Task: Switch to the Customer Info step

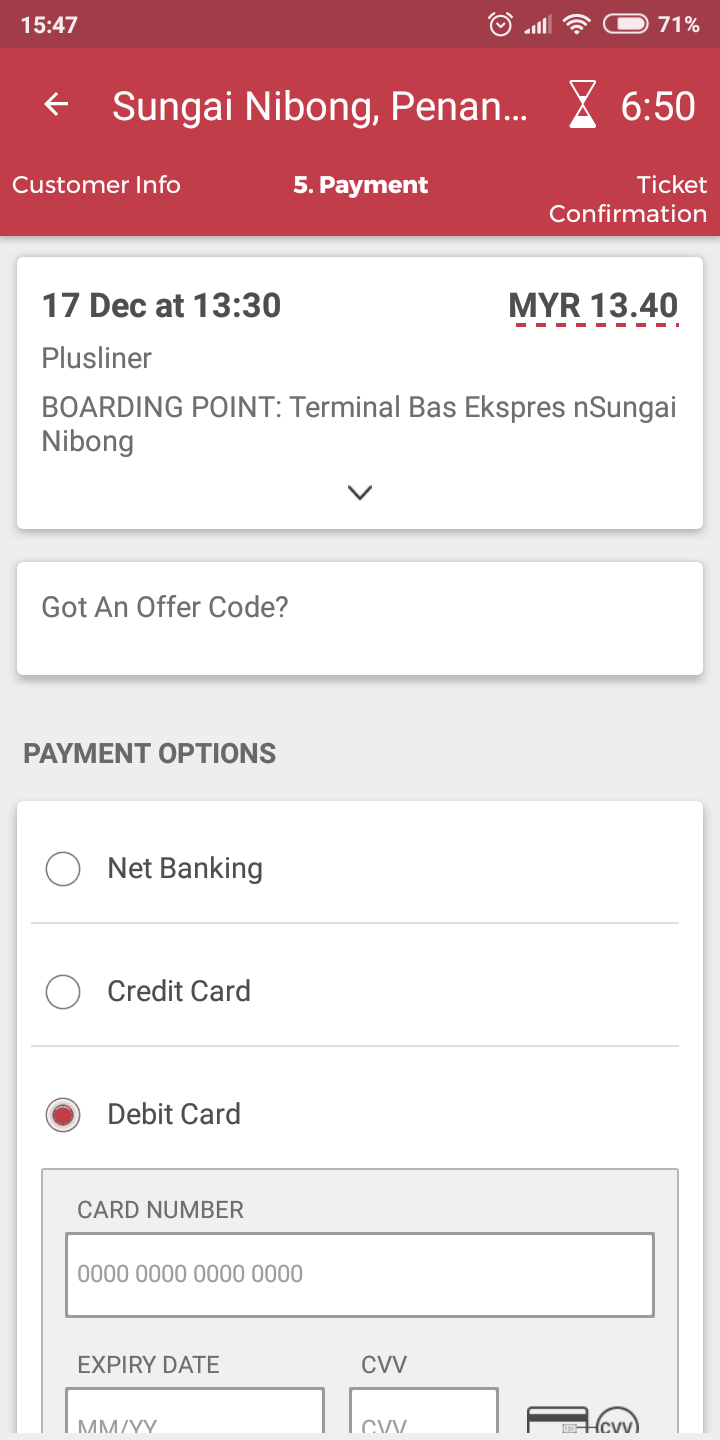Action: pyautogui.click(x=96, y=185)
